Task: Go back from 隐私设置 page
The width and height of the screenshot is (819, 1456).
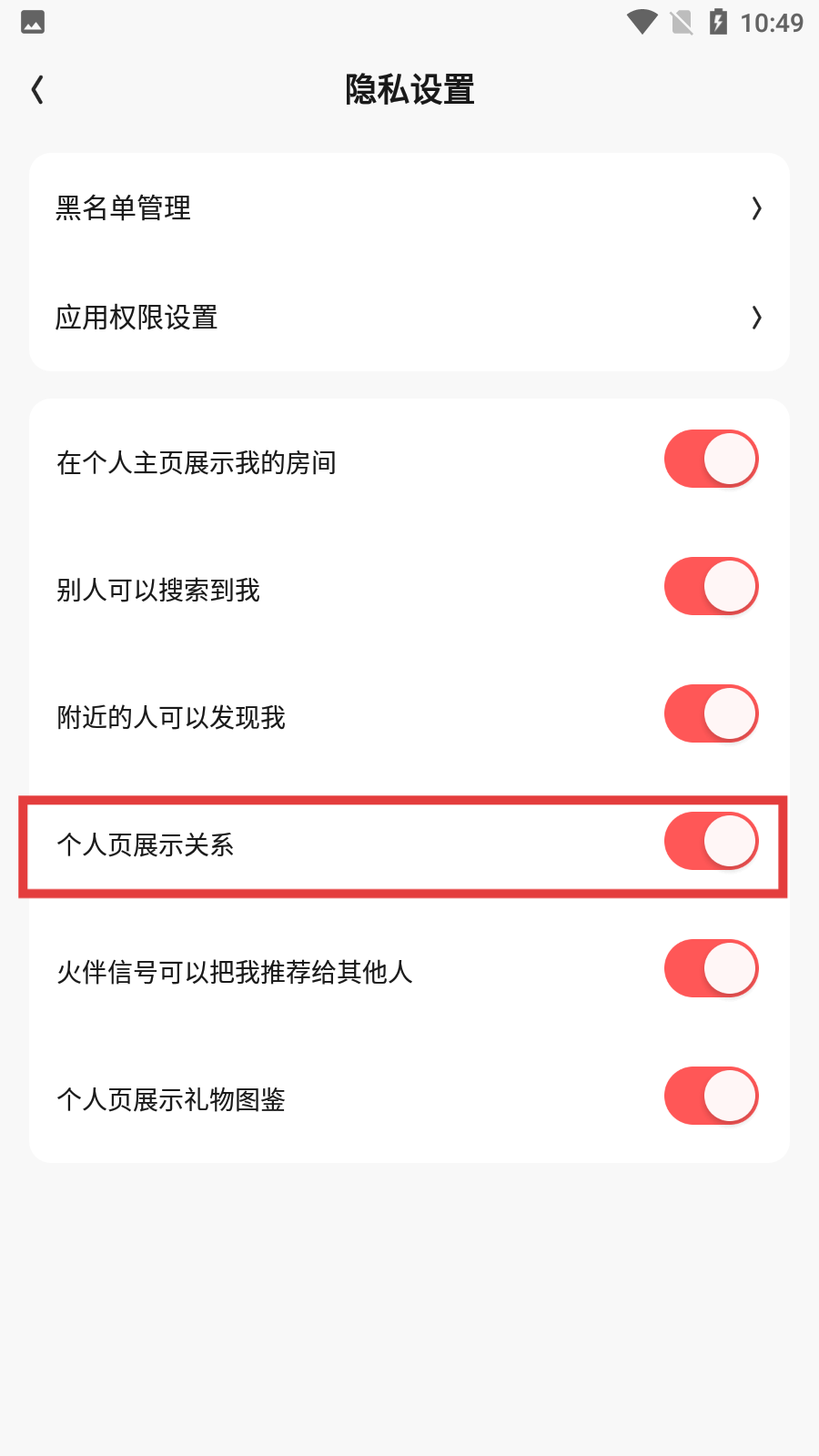Action: [38, 90]
